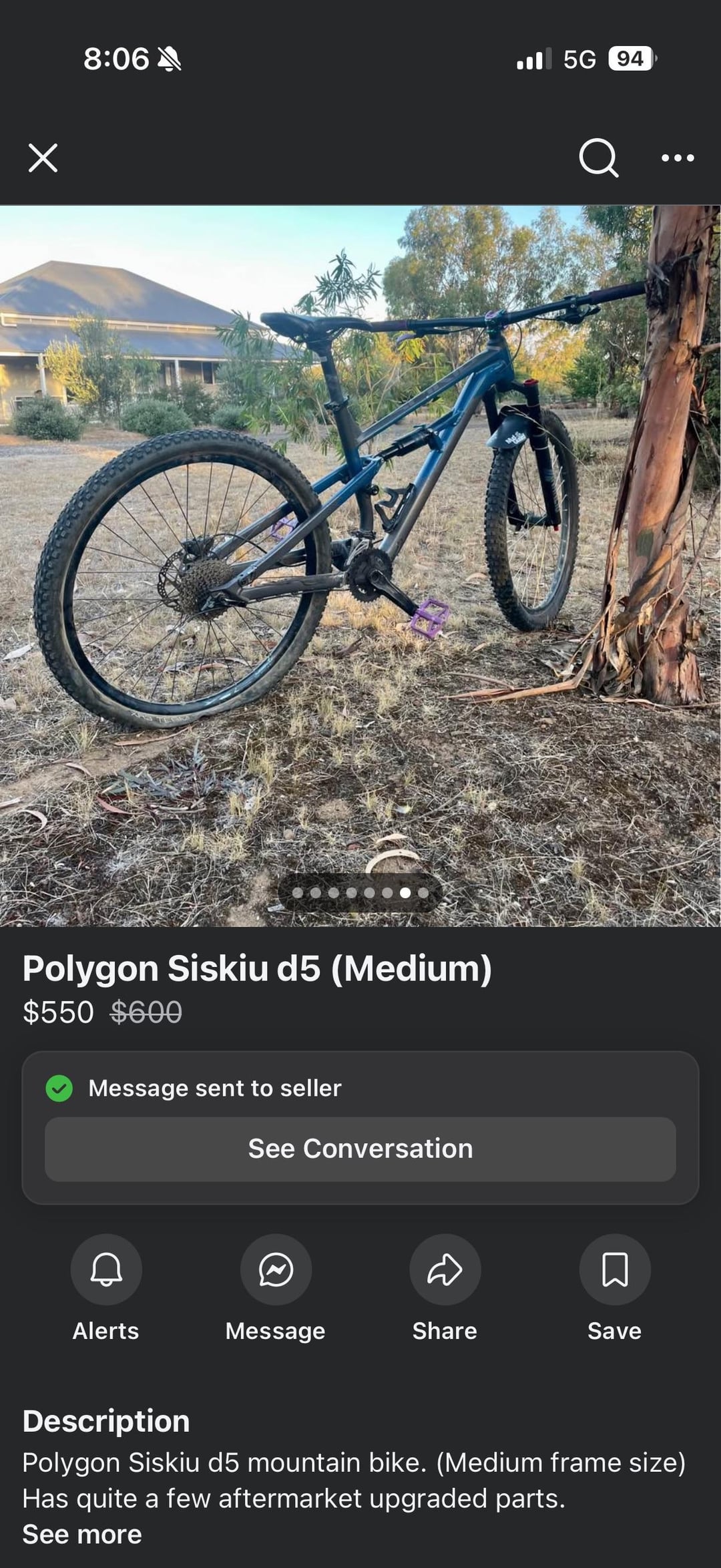Share this bike listing
This screenshot has height=1568, width=721.
click(x=445, y=1269)
